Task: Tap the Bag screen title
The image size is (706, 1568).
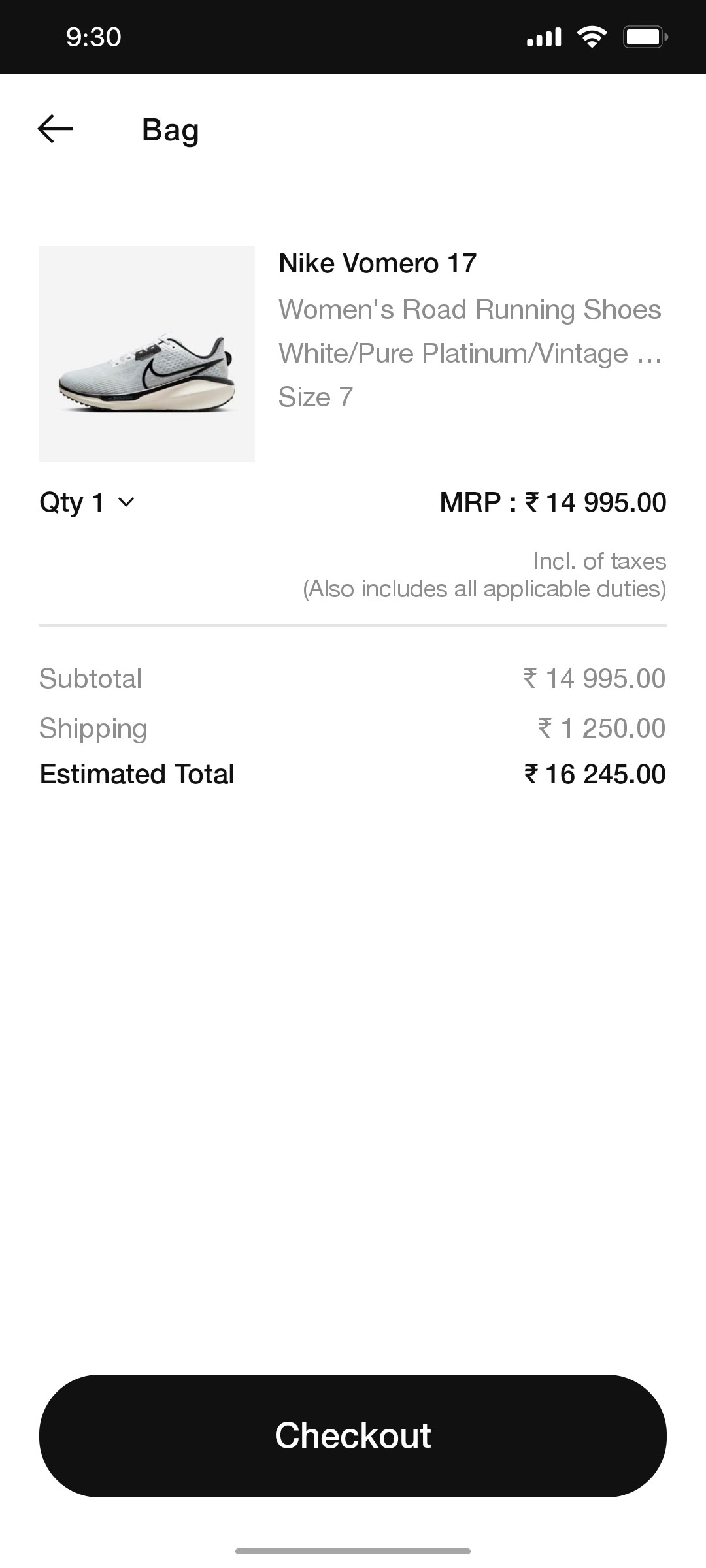Action: click(171, 130)
